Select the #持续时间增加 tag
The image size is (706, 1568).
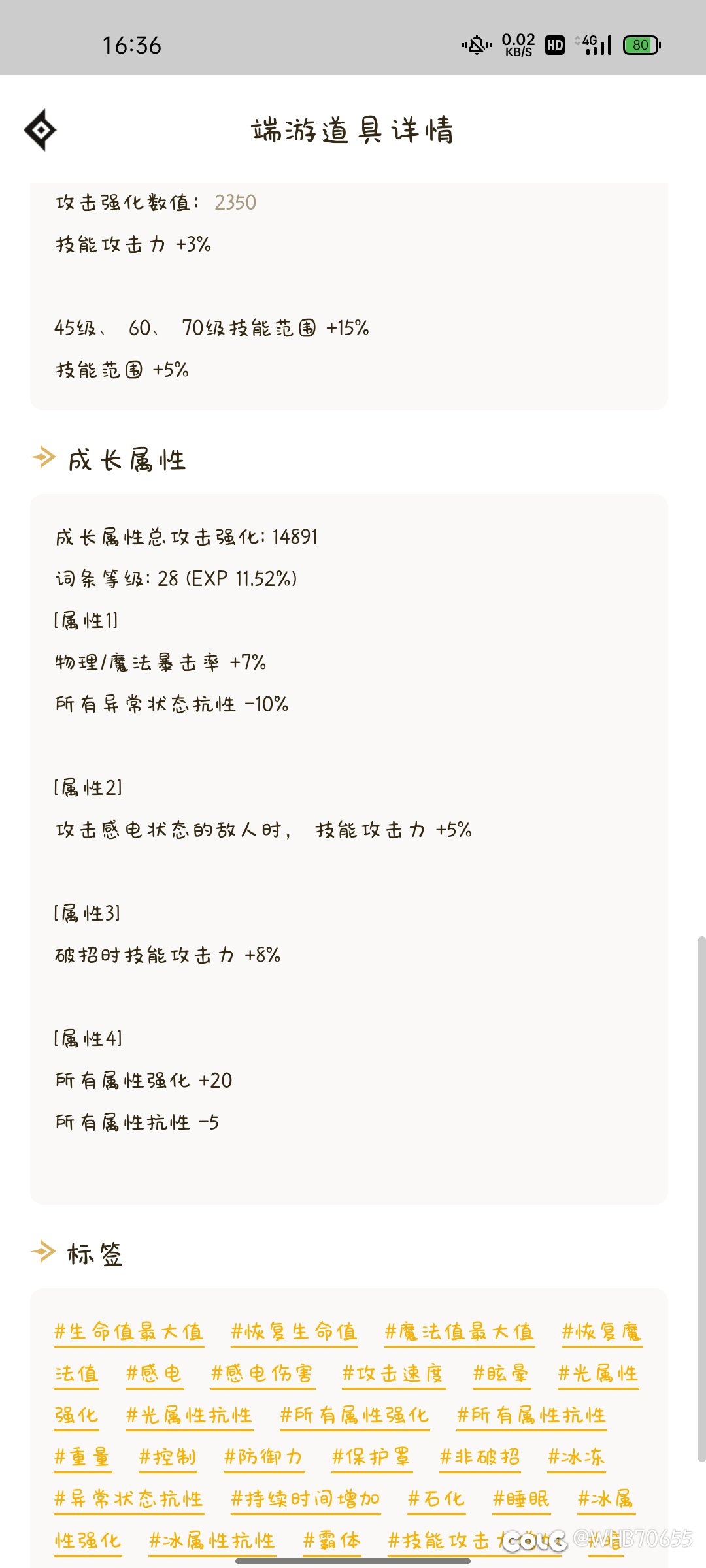(x=306, y=1499)
